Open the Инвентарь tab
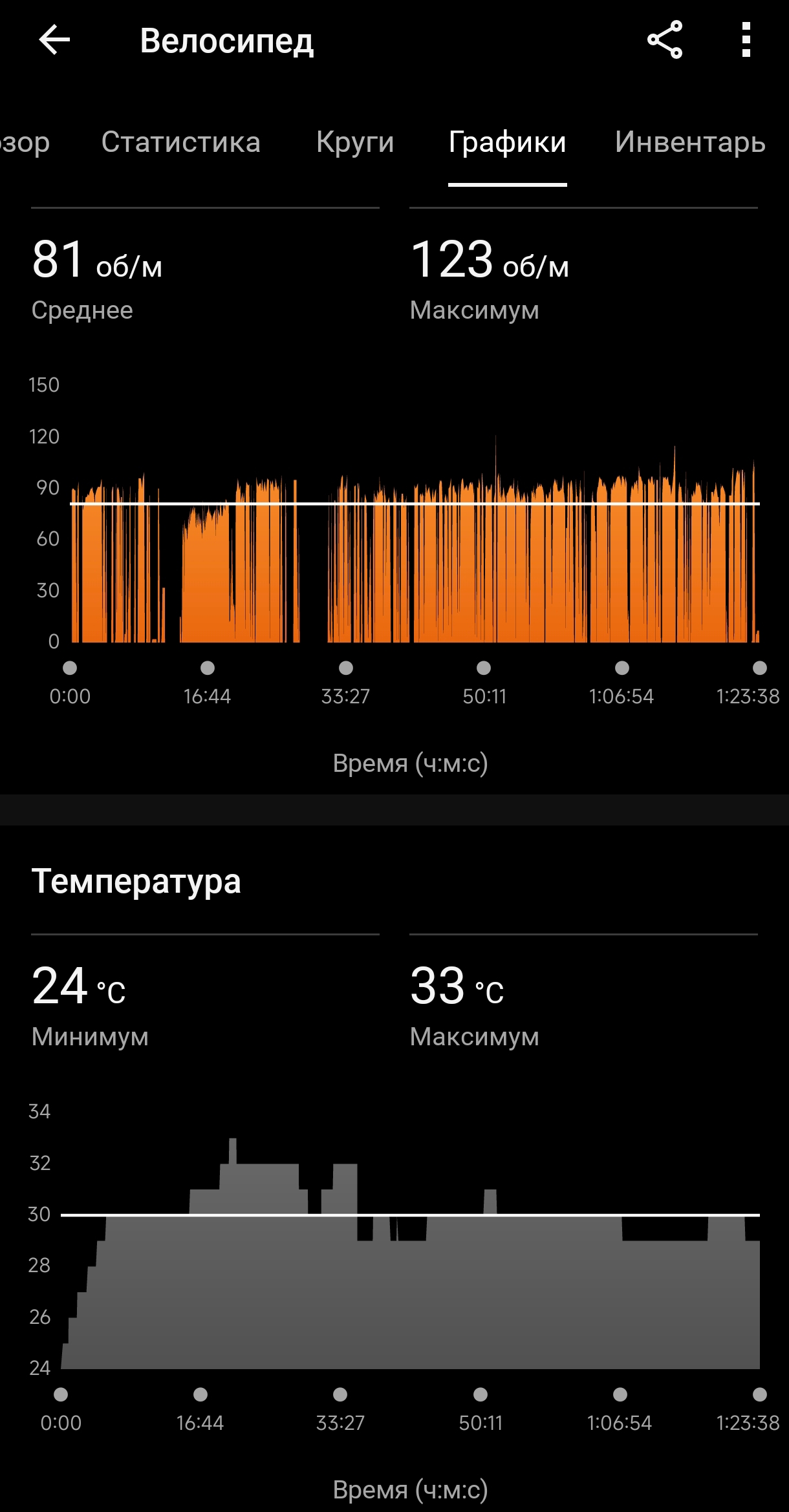The width and height of the screenshot is (789, 1512). (689, 142)
